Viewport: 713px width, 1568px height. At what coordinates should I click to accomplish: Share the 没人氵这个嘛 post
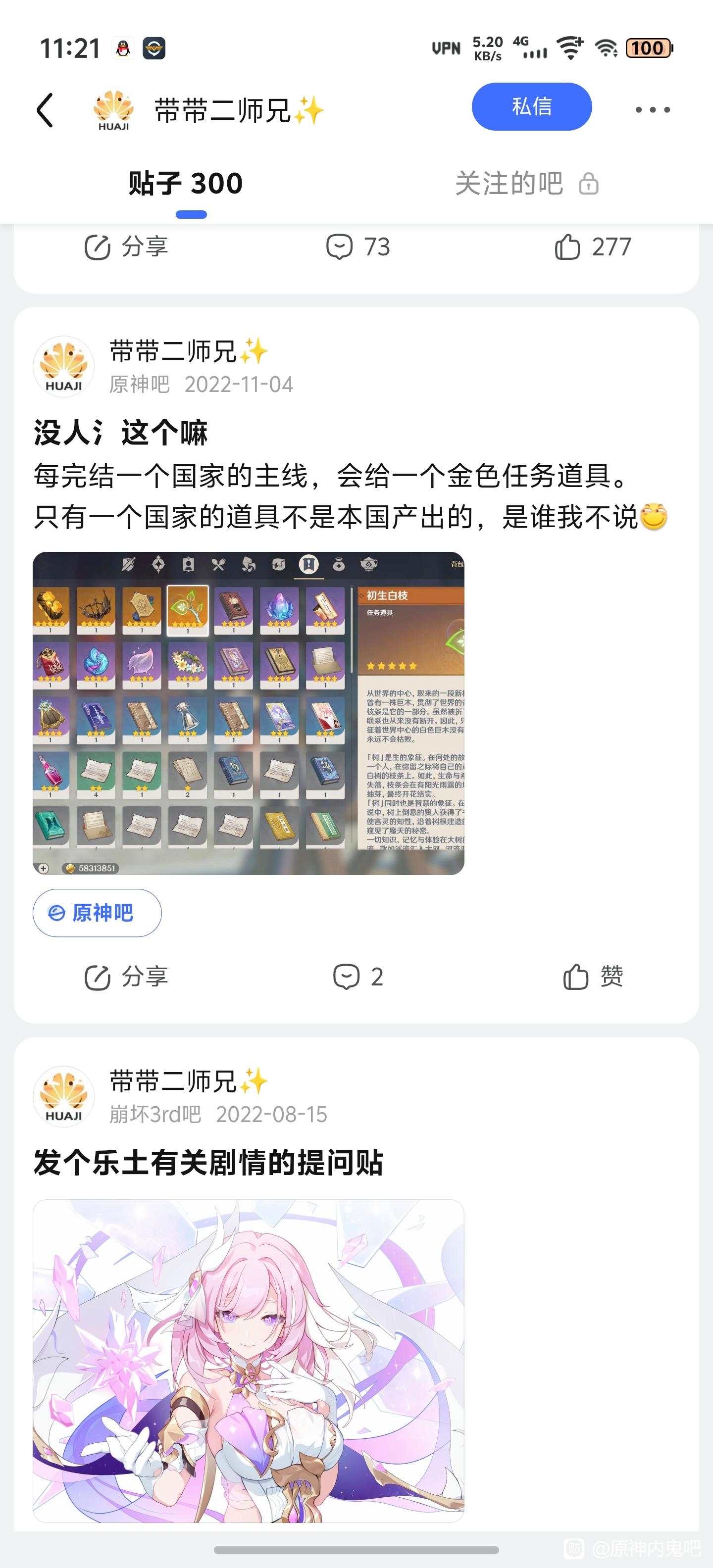[x=126, y=977]
